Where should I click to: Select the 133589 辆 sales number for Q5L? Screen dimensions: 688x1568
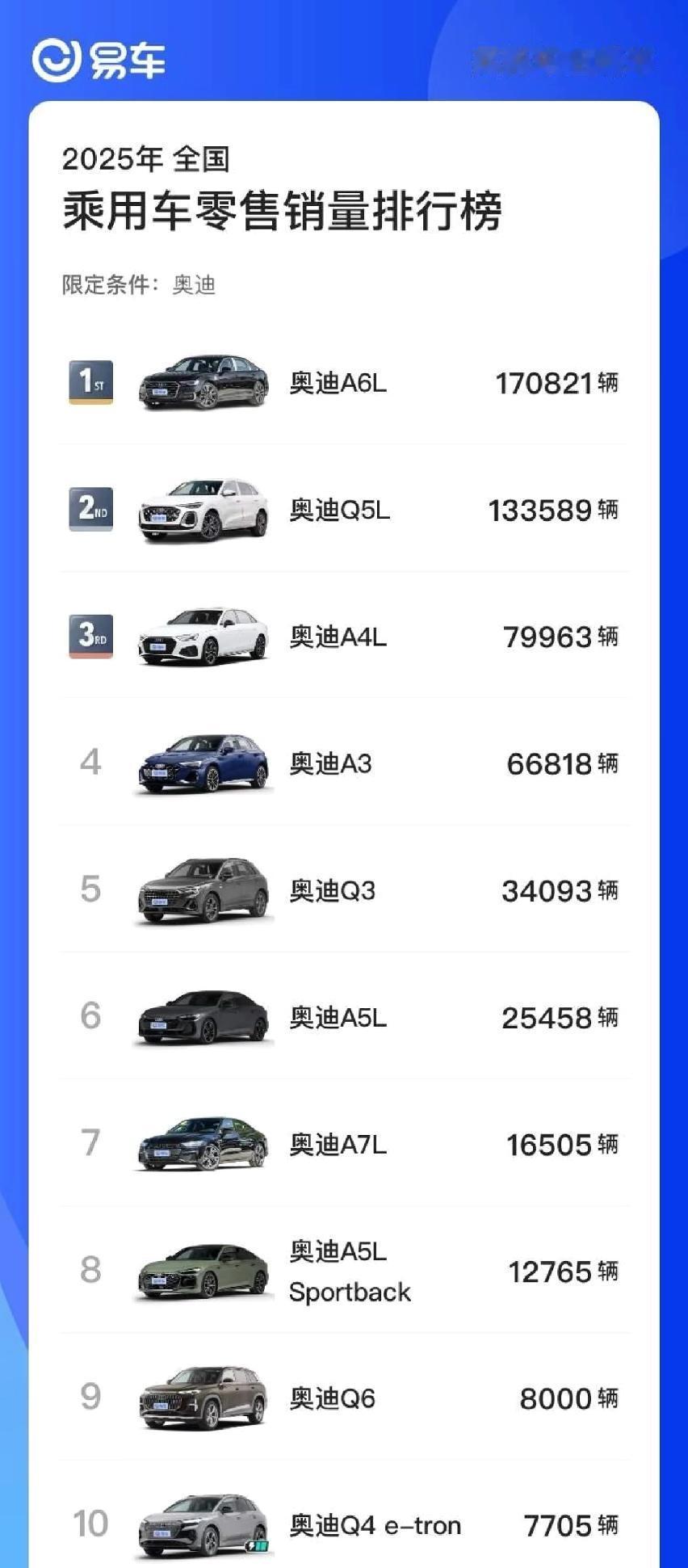(553, 510)
